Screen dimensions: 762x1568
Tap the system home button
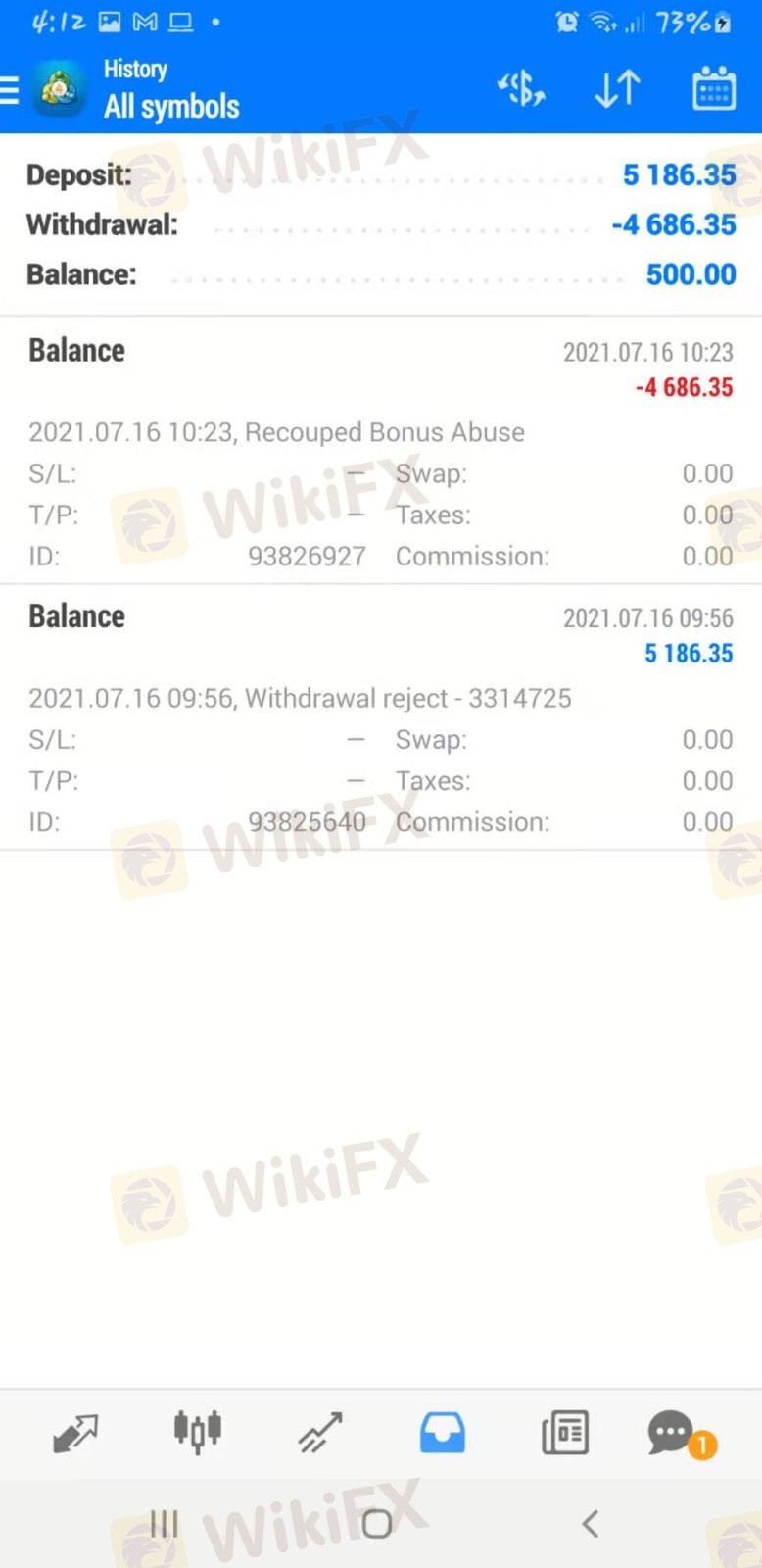click(377, 1524)
